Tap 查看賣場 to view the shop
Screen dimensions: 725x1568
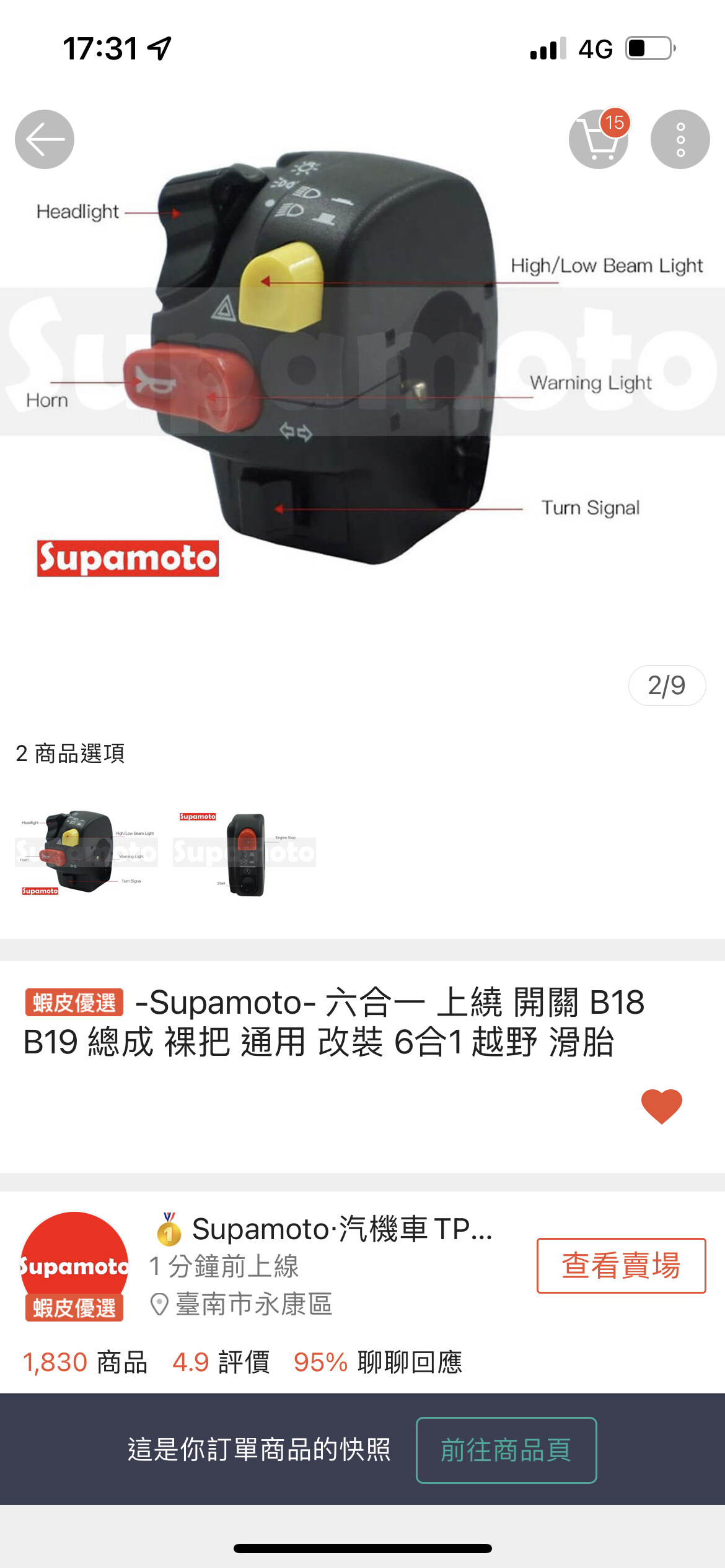click(x=620, y=1265)
